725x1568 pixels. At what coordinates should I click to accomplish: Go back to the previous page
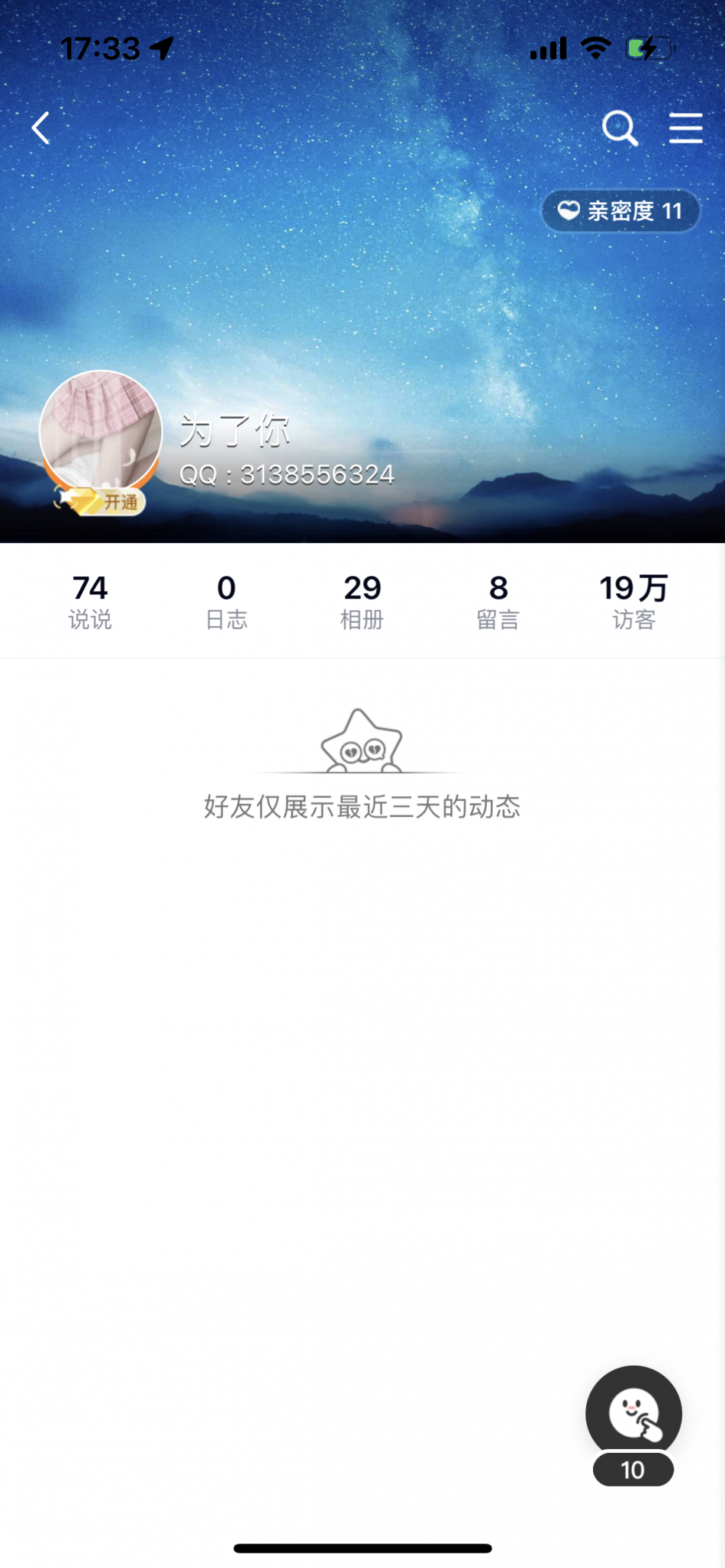tap(41, 128)
